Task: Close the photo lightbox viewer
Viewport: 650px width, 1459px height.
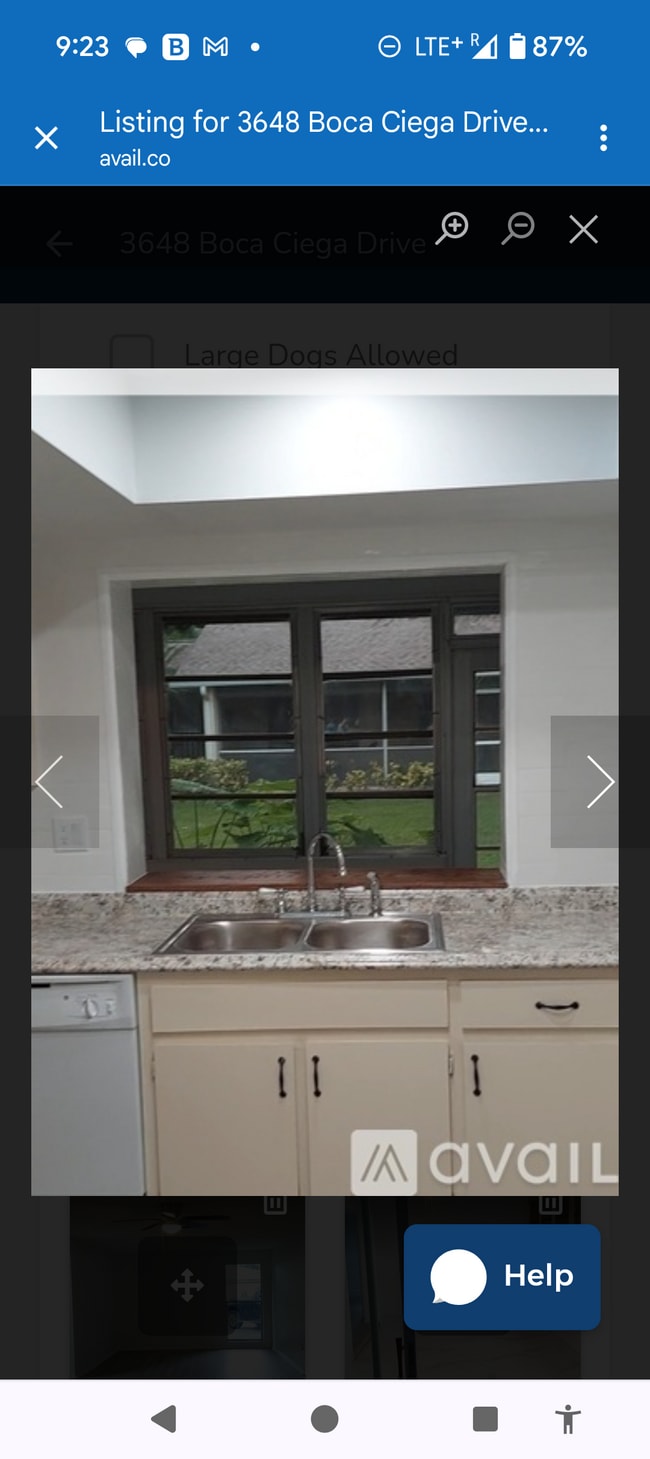Action: tap(583, 229)
